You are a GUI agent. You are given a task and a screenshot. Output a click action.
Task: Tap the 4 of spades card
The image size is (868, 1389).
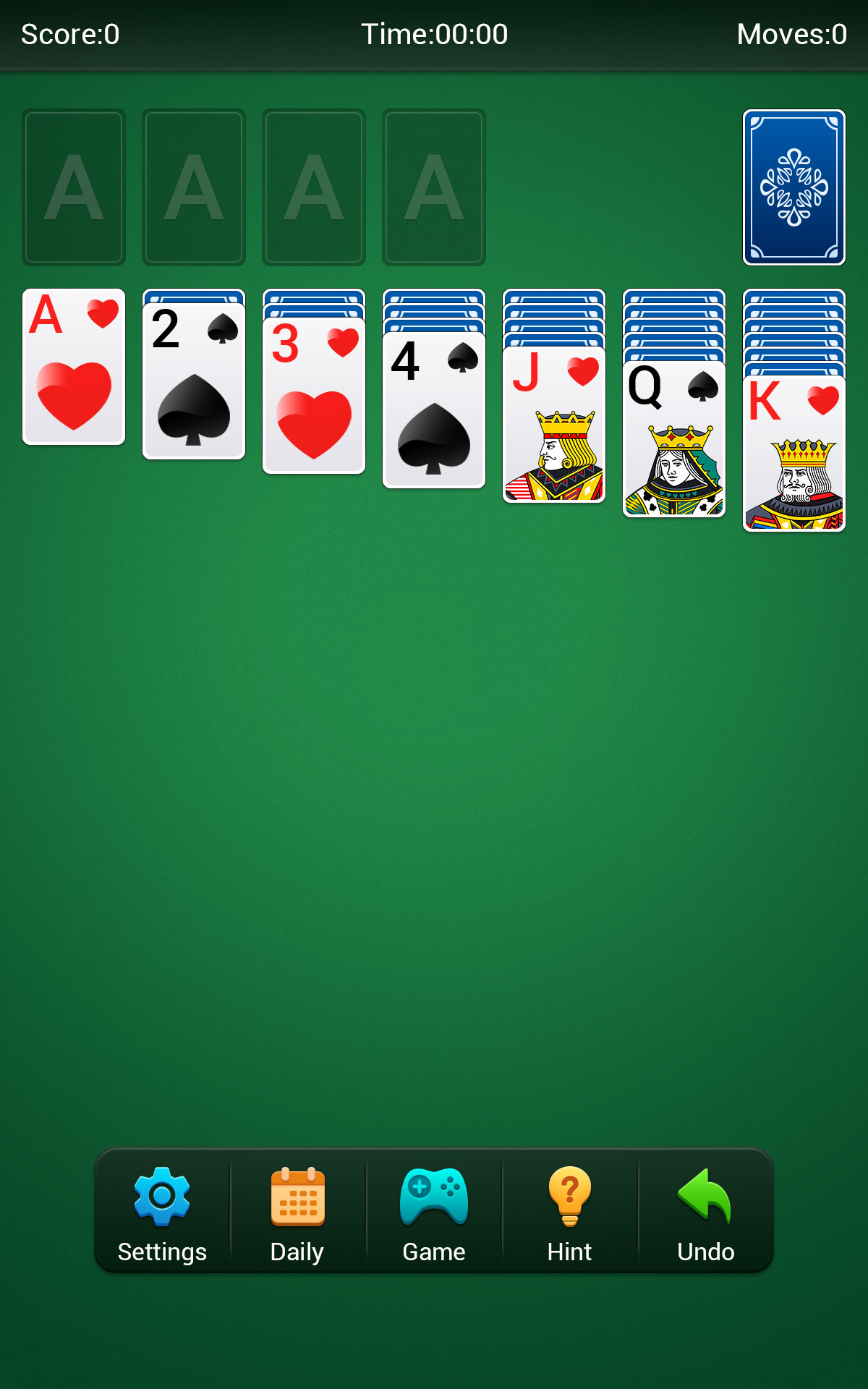(434, 410)
